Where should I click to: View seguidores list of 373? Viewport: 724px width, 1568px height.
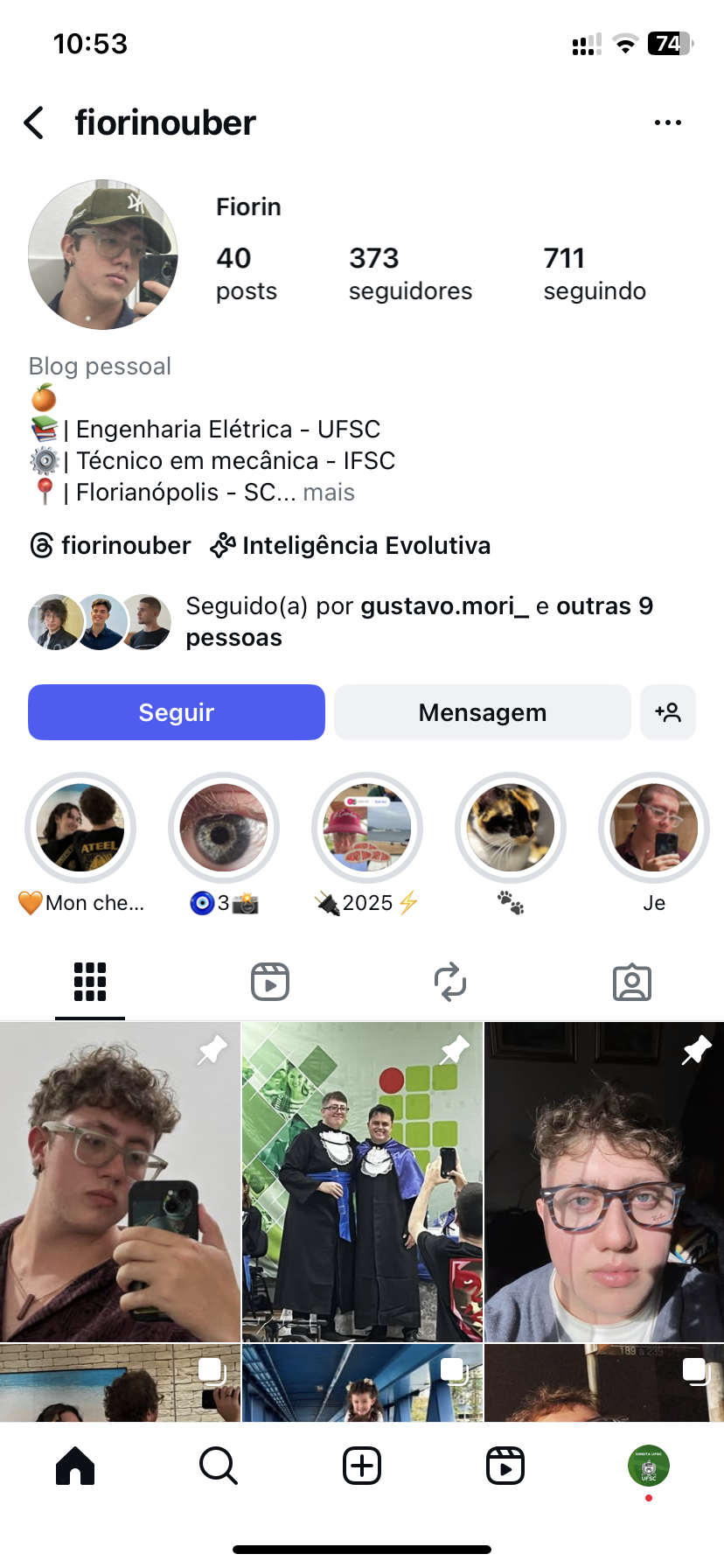(x=410, y=274)
